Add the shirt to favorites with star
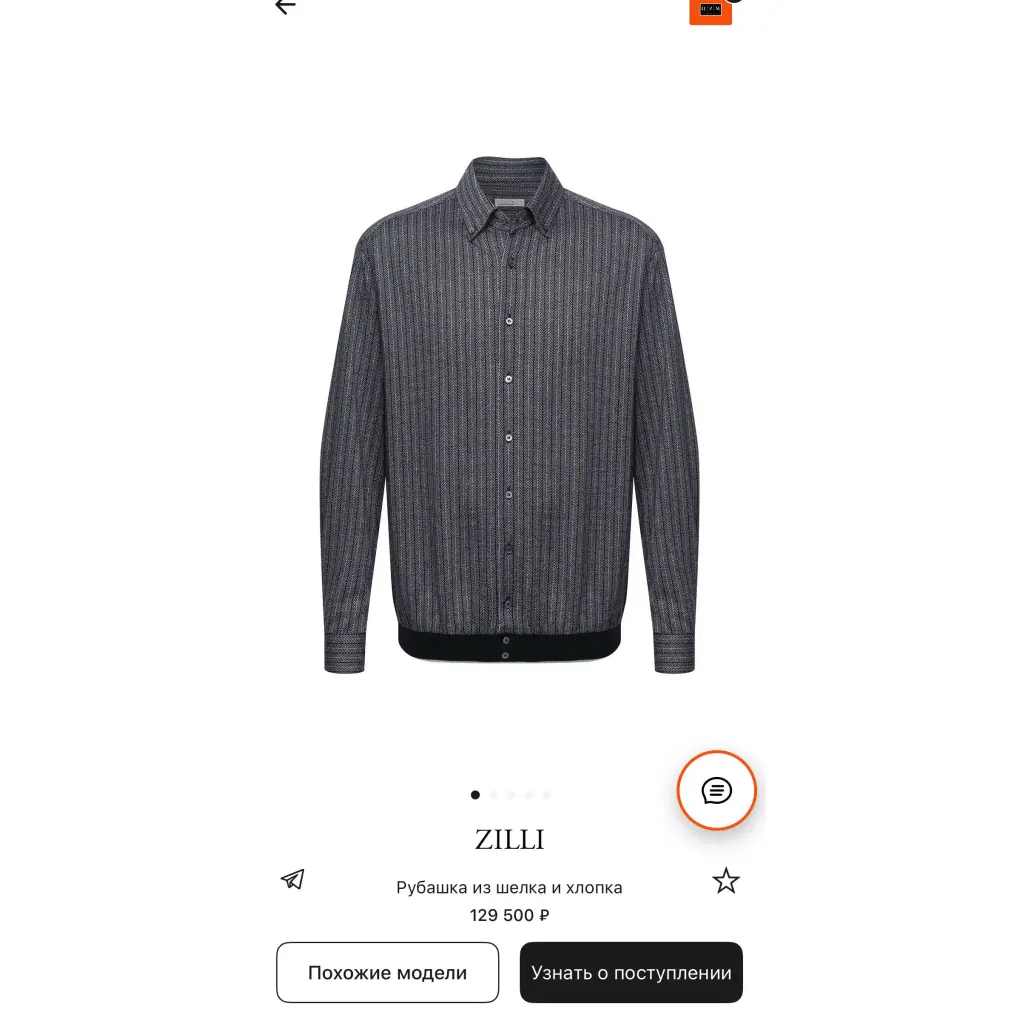This screenshot has width=1024, height=1024. (x=725, y=881)
